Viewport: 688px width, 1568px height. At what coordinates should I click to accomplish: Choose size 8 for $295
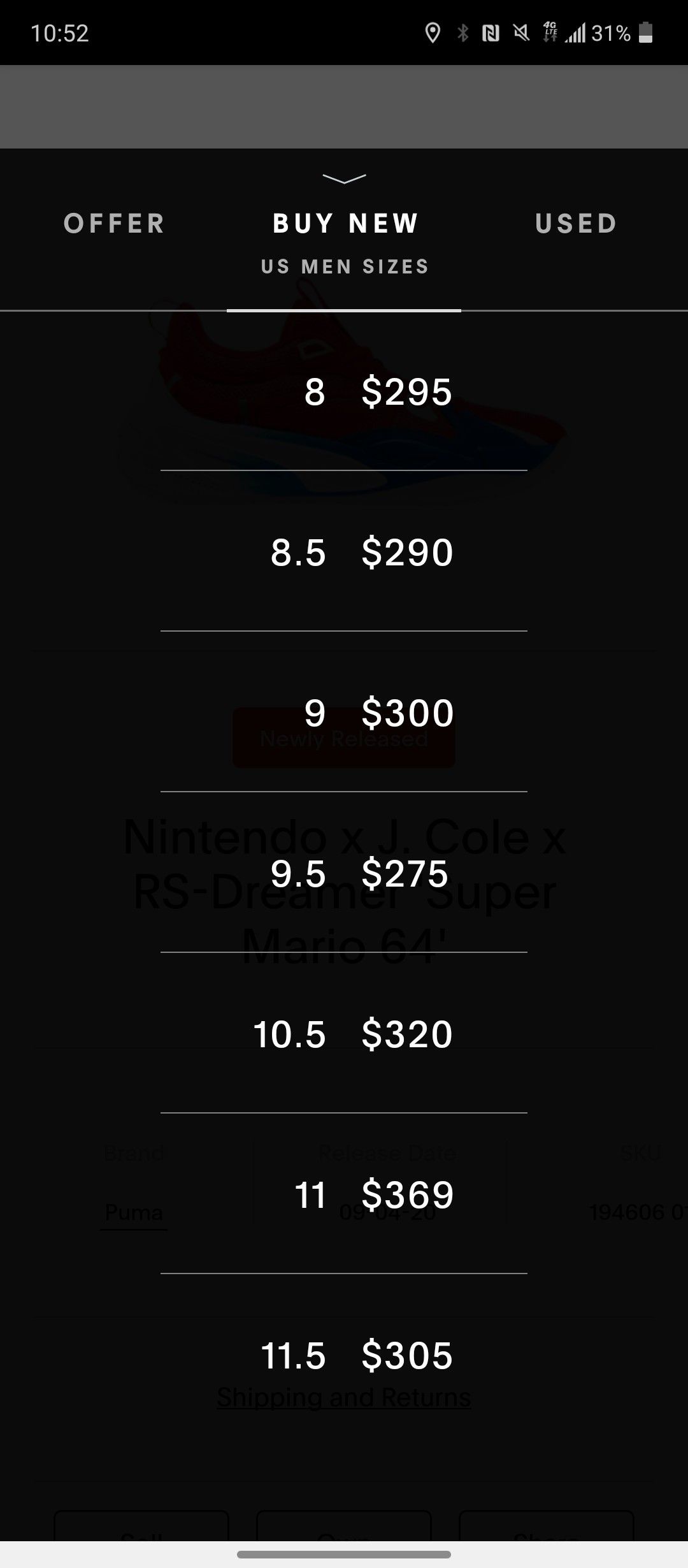(344, 391)
